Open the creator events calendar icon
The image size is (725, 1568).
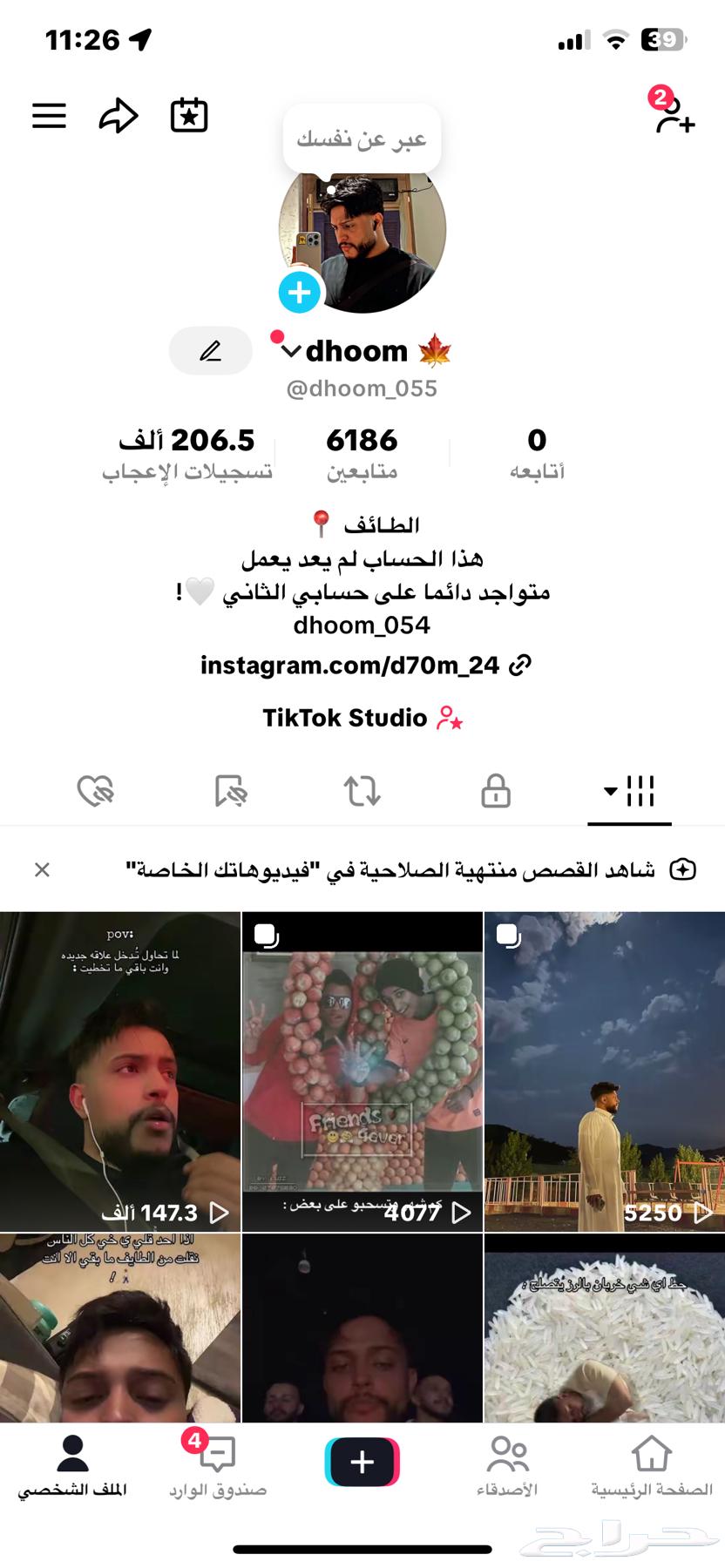pos(187,114)
